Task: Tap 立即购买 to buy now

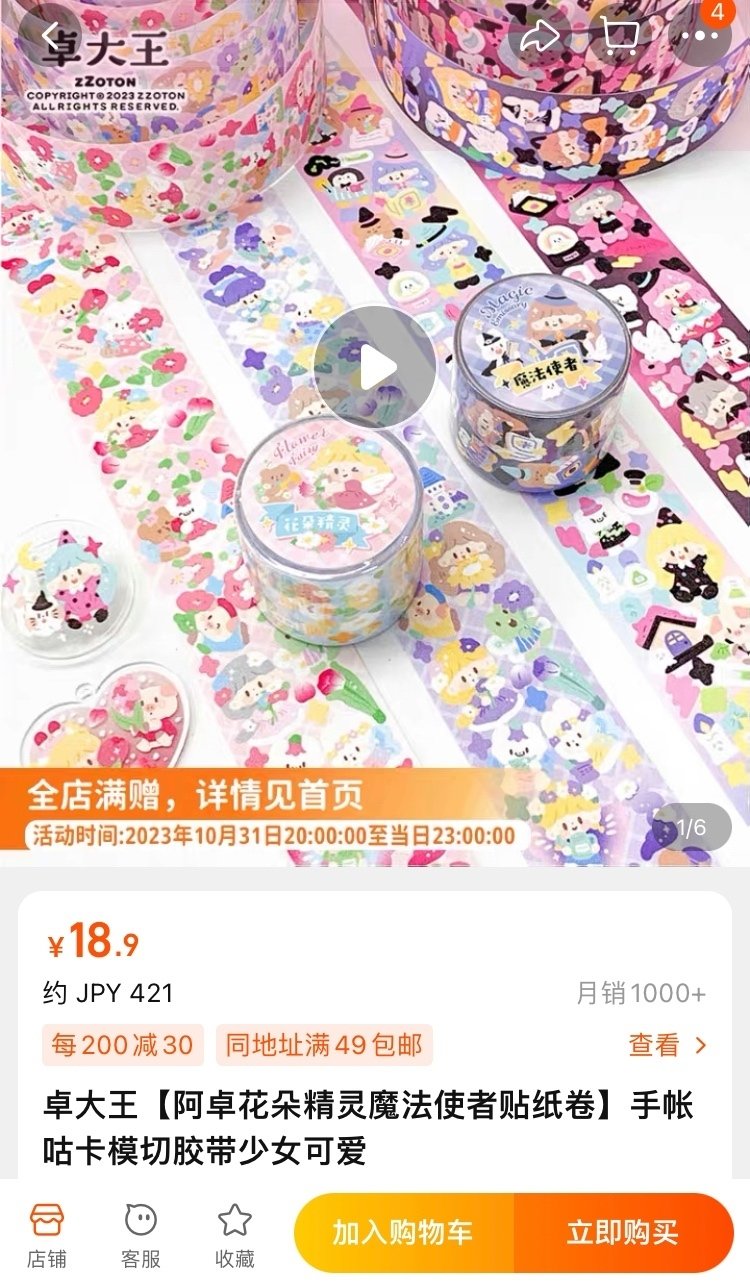Action: [623, 1232]
